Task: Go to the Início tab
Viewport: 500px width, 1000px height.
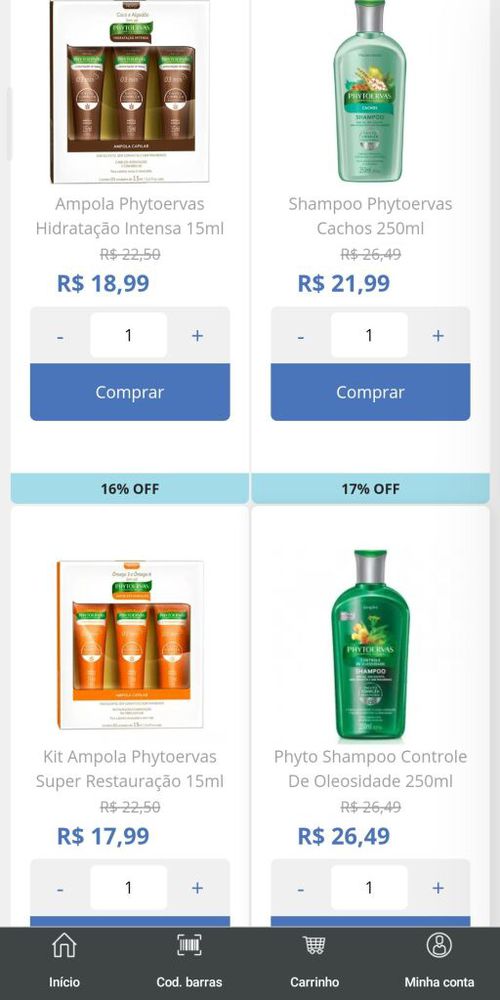Action: coord(64,962)
